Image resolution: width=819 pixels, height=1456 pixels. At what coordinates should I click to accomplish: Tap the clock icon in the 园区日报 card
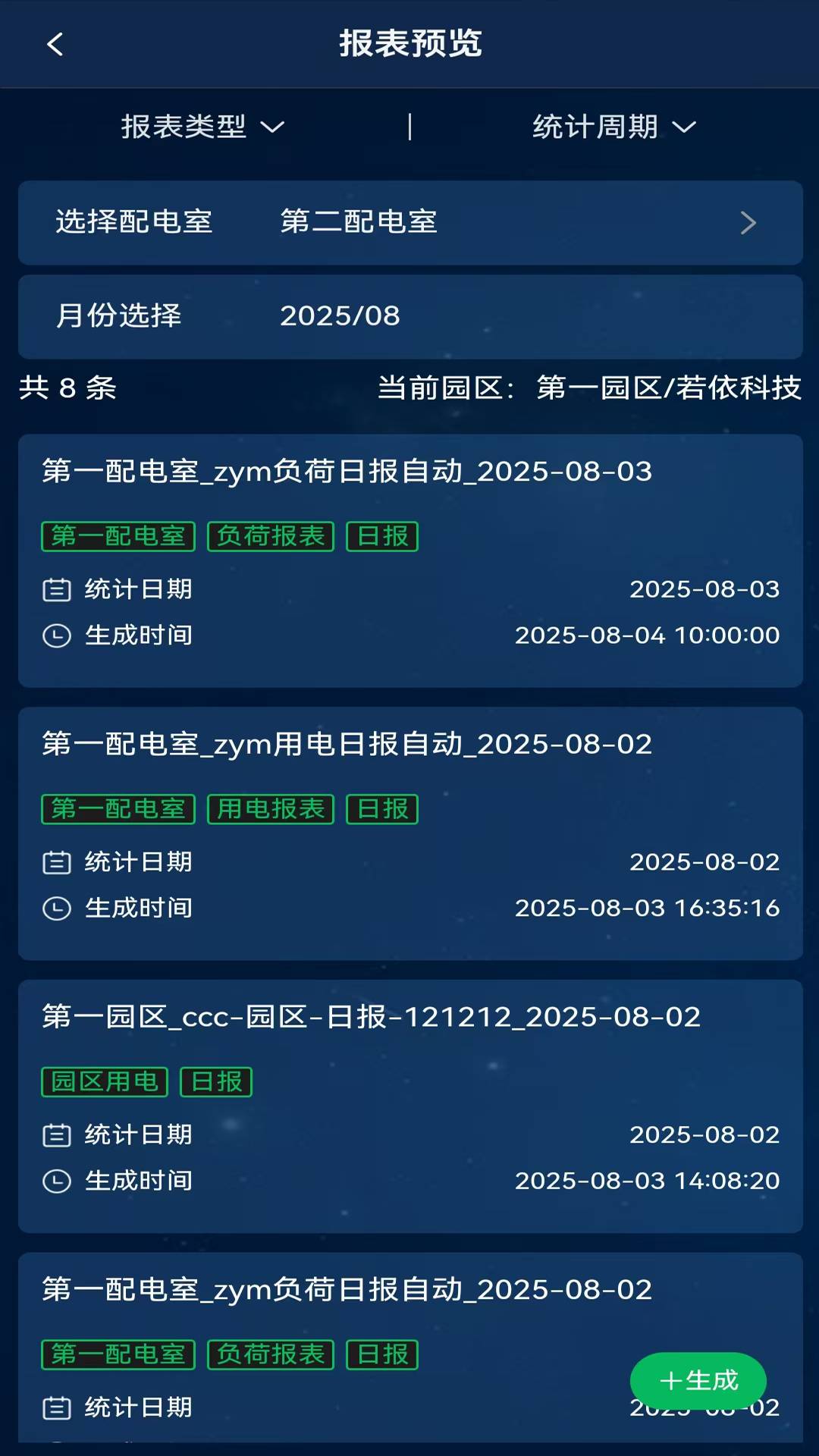tap(56, 1181)
